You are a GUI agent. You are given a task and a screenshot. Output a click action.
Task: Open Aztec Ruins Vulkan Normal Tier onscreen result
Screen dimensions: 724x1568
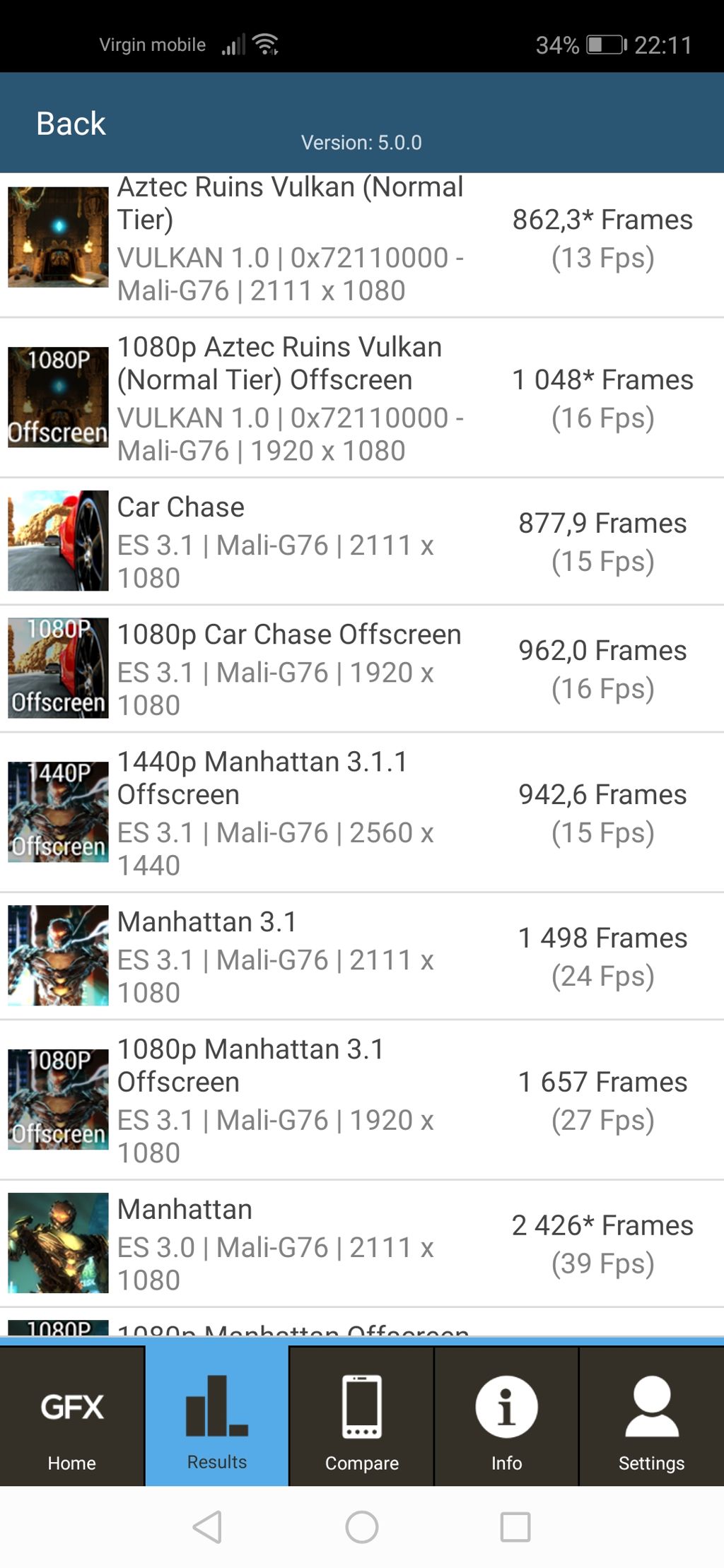362,244
